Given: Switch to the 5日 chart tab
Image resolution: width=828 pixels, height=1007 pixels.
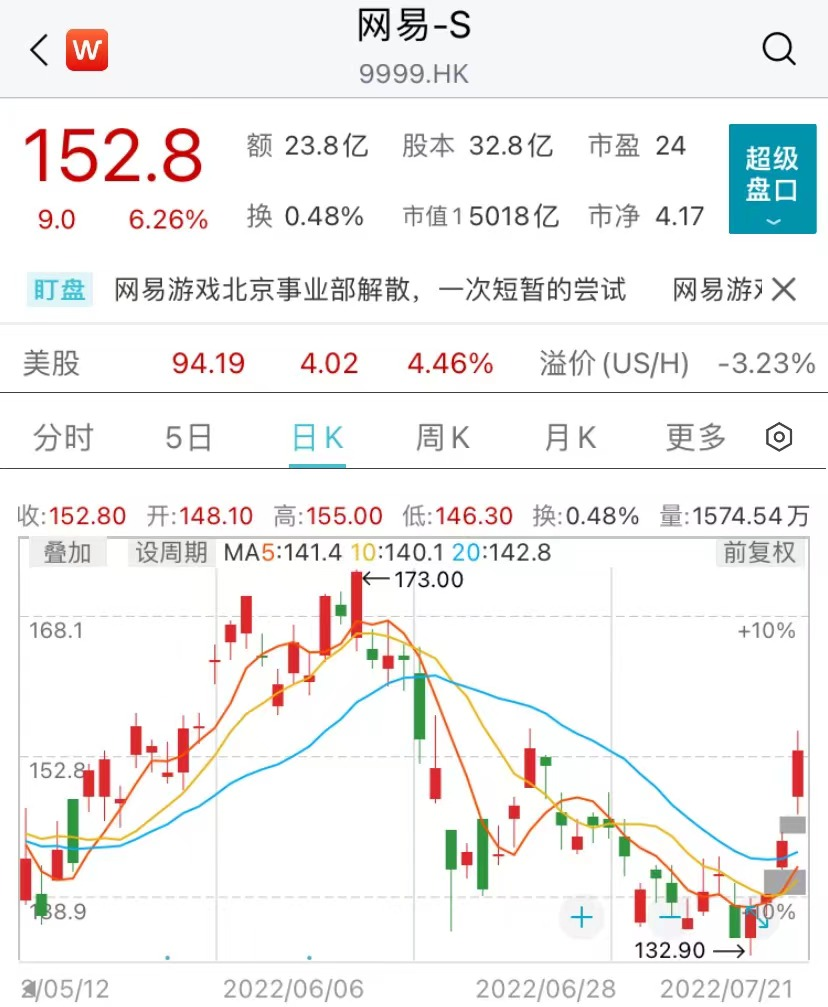Looking at the screenshot, I should click(x=189, y=438).
